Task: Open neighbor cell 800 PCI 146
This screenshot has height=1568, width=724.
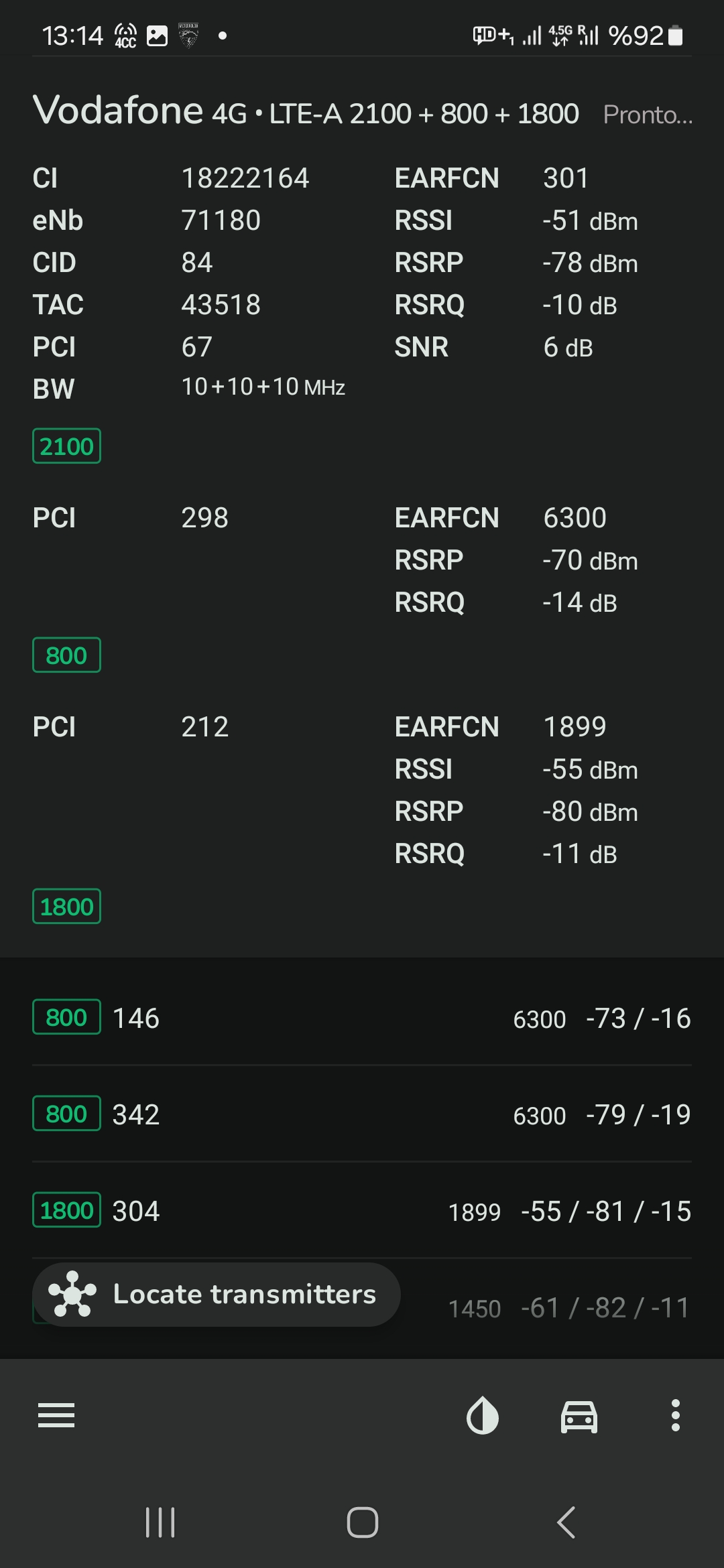Action: click(x=362, y=1018)
